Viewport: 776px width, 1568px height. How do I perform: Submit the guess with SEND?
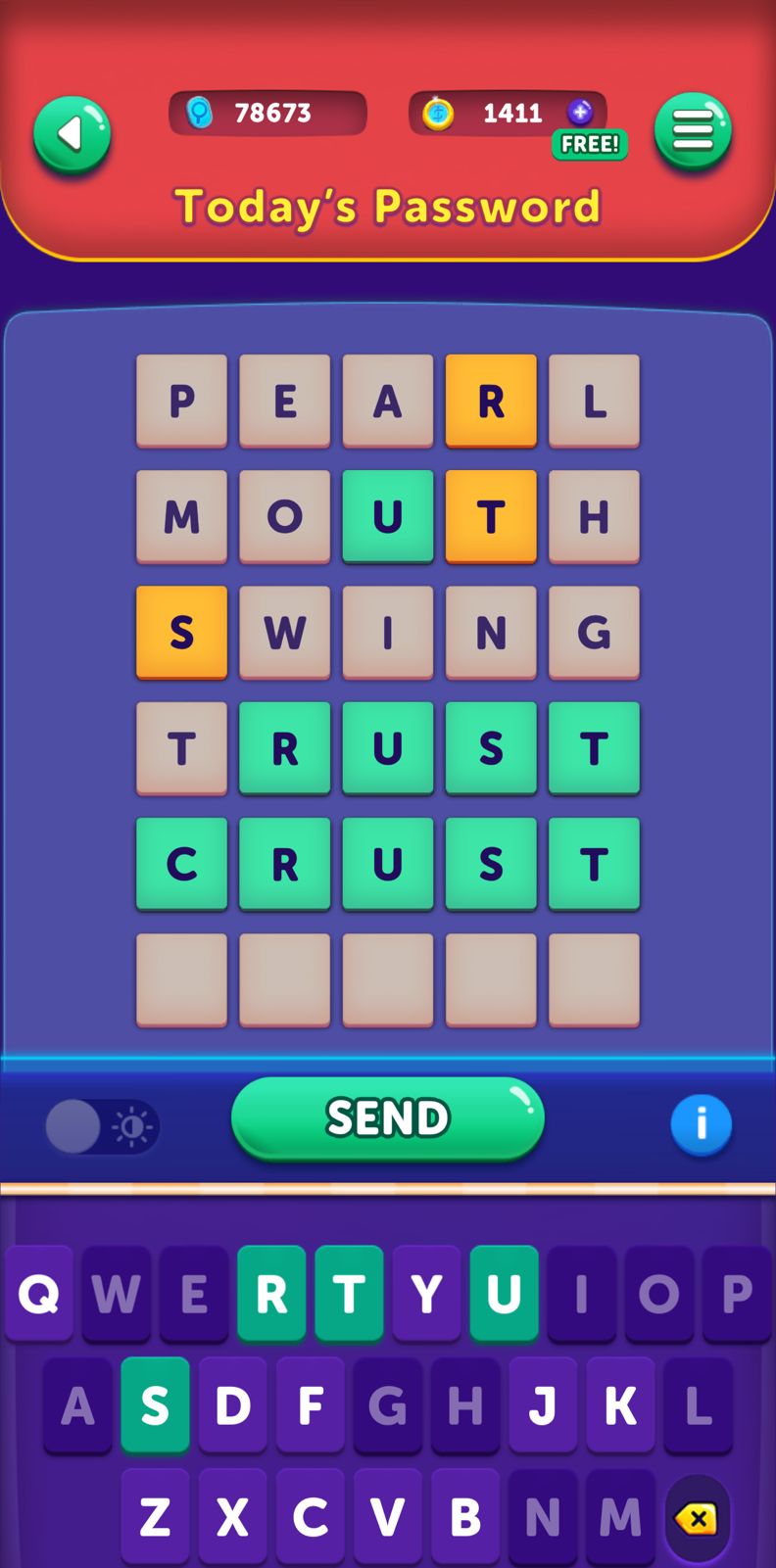pos(387,1117)
